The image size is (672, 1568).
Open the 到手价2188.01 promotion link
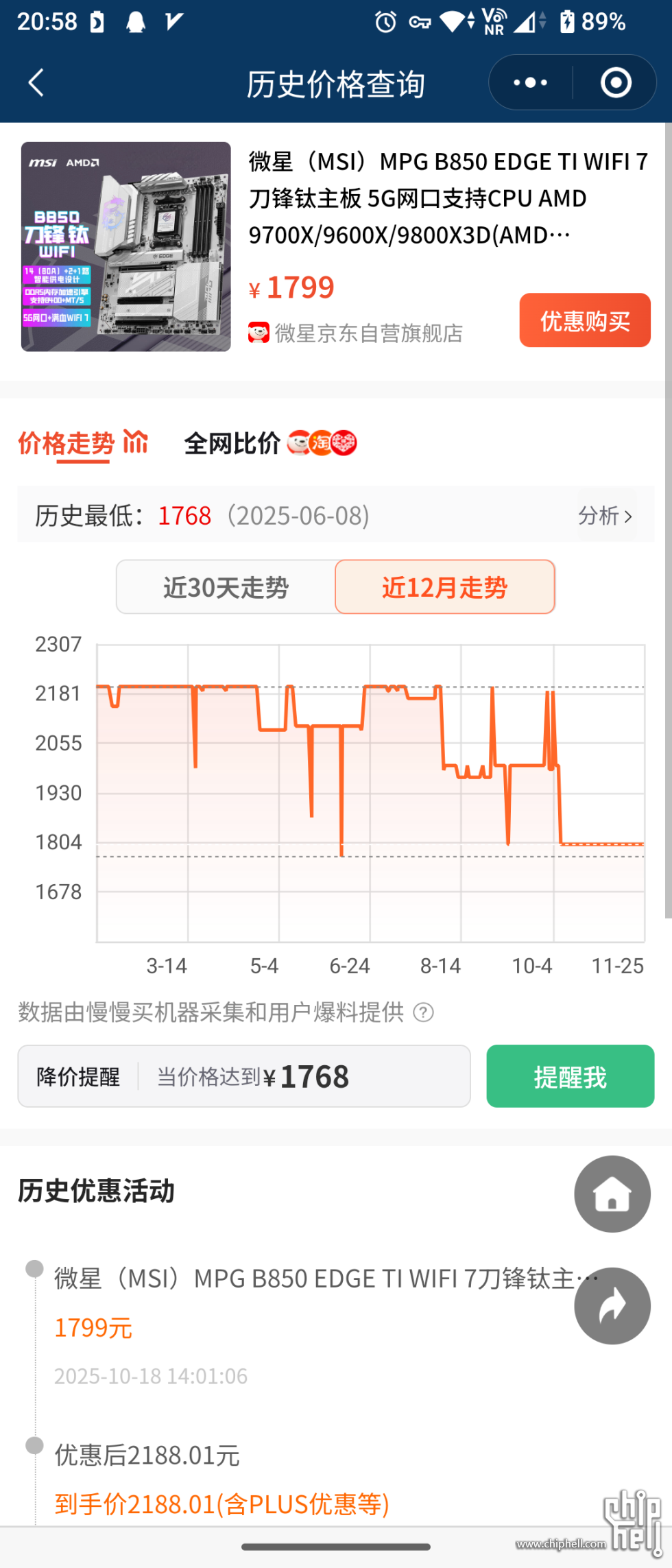tap(221, 1503)
